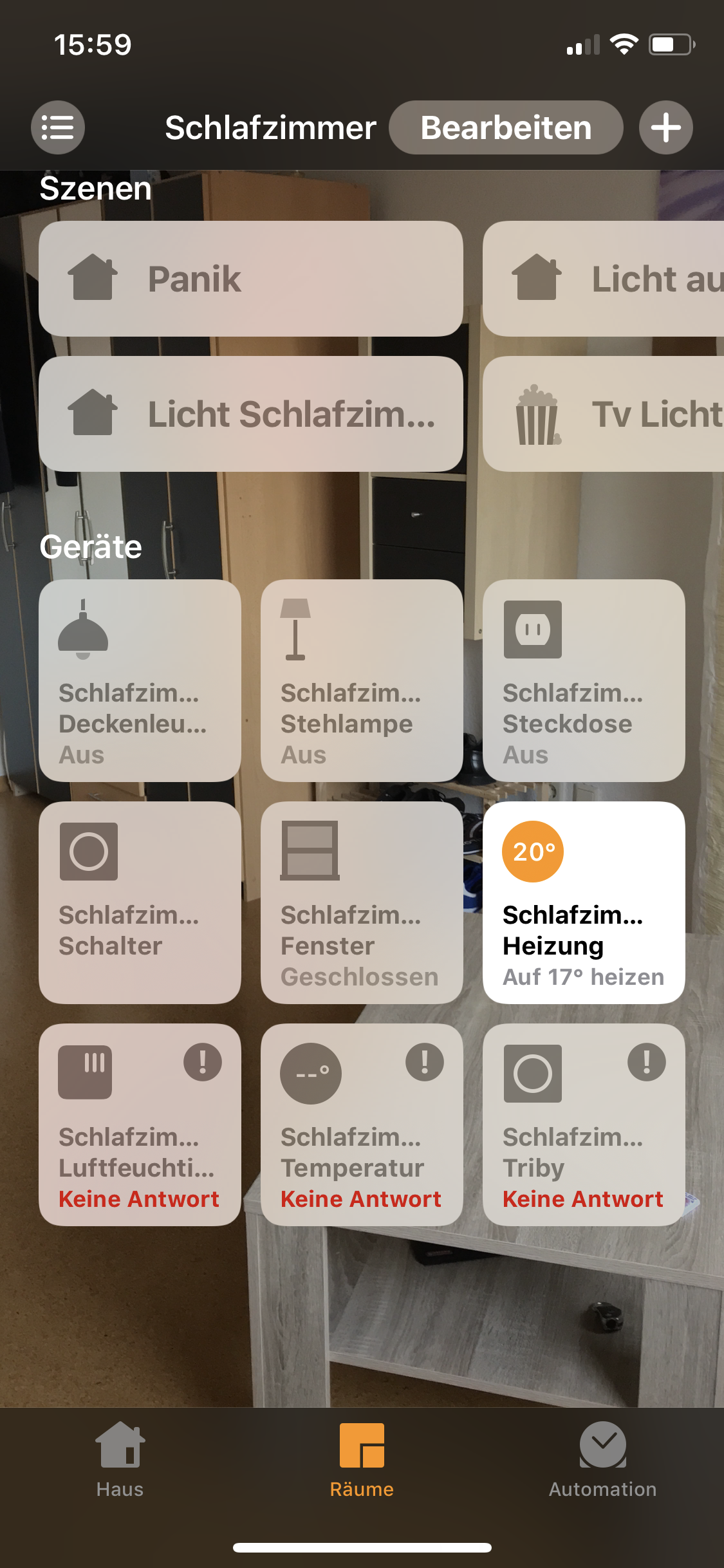Open the rooms list menu icon

pyautogui.click(x=58, y=127)
